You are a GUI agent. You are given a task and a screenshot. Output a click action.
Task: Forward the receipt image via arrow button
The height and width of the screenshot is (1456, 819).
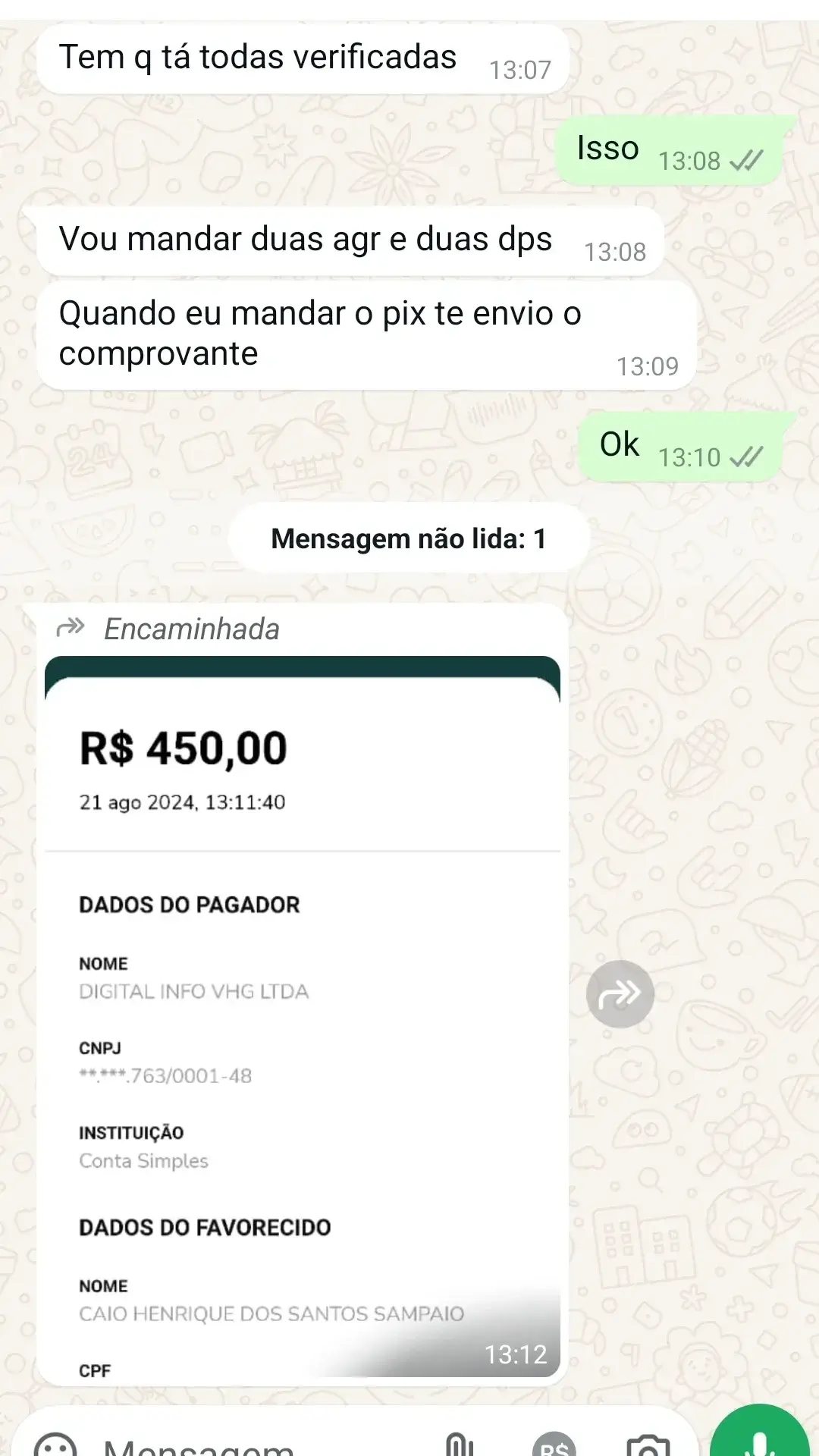pyautogui.click(x=620, y=993)
